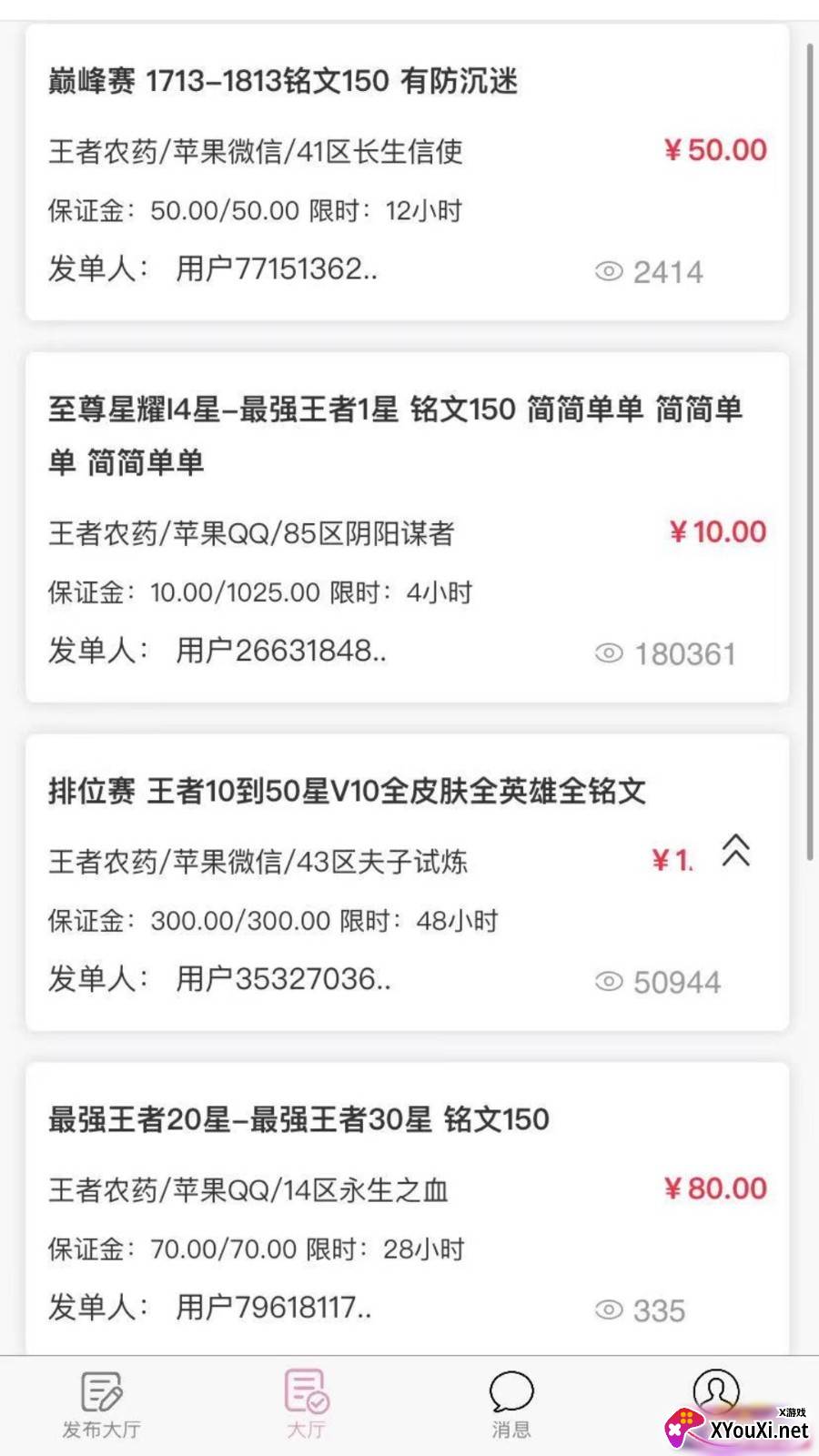Screen dimensions: 819x1456
Task: Open the 巅峰赛 1713–1813铭文150 order card
Action: [407, 173]
